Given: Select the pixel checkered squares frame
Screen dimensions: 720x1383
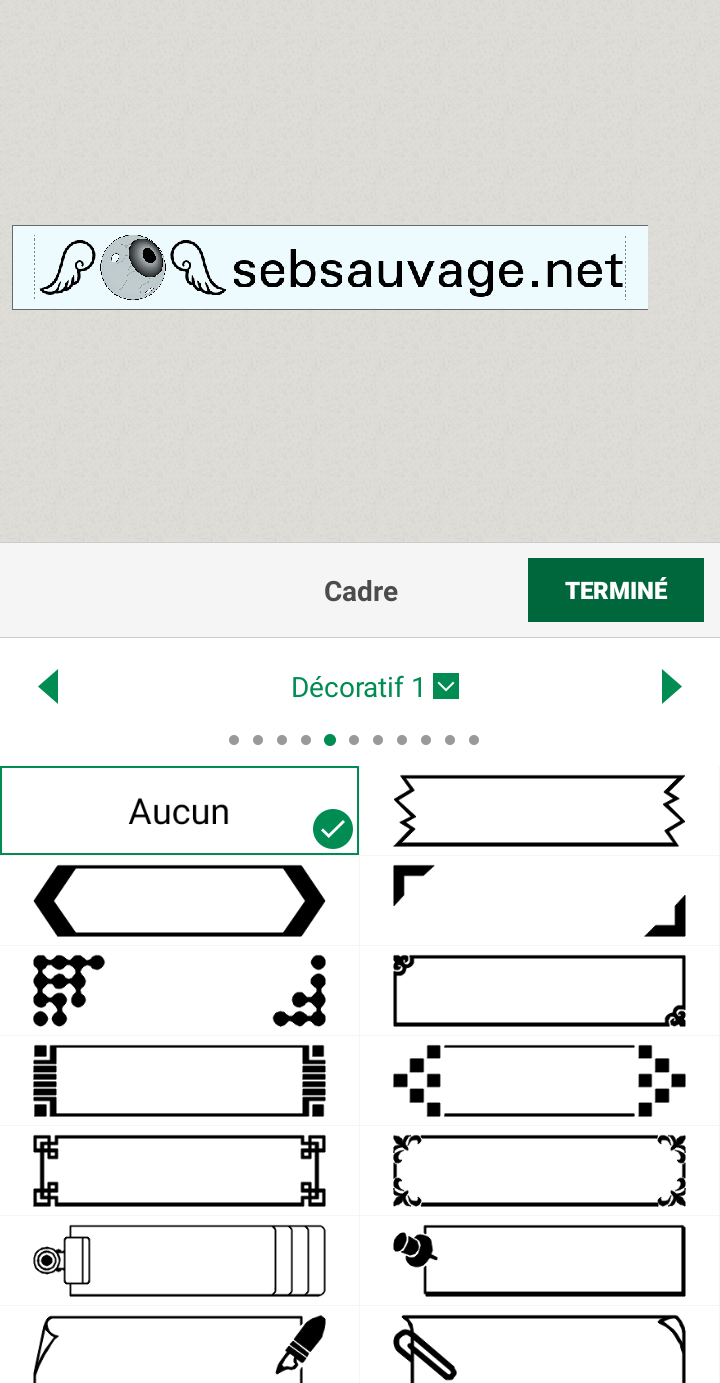Looking at the screenshot, I should [x=539, y=1081].
